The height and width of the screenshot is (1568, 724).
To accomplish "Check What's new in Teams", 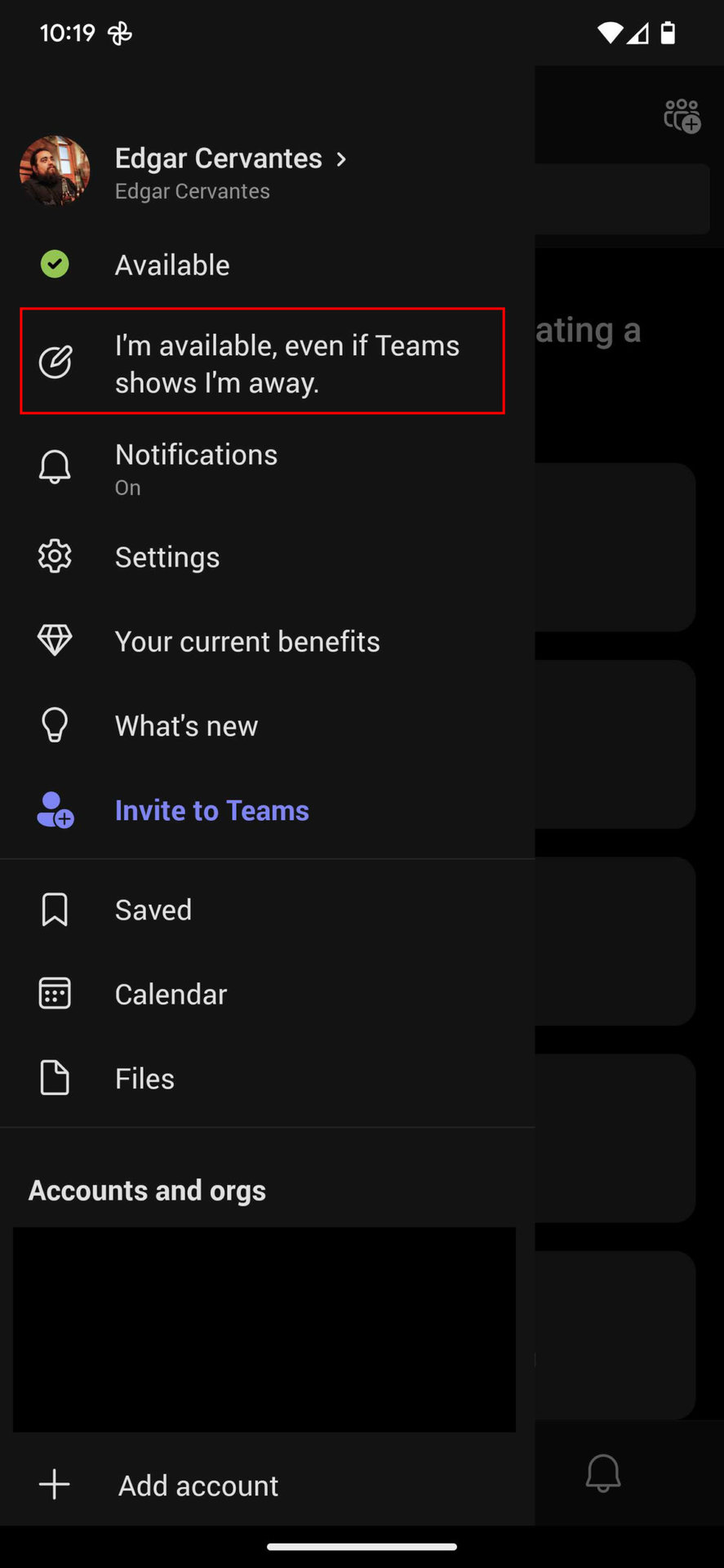I will 186,726.
